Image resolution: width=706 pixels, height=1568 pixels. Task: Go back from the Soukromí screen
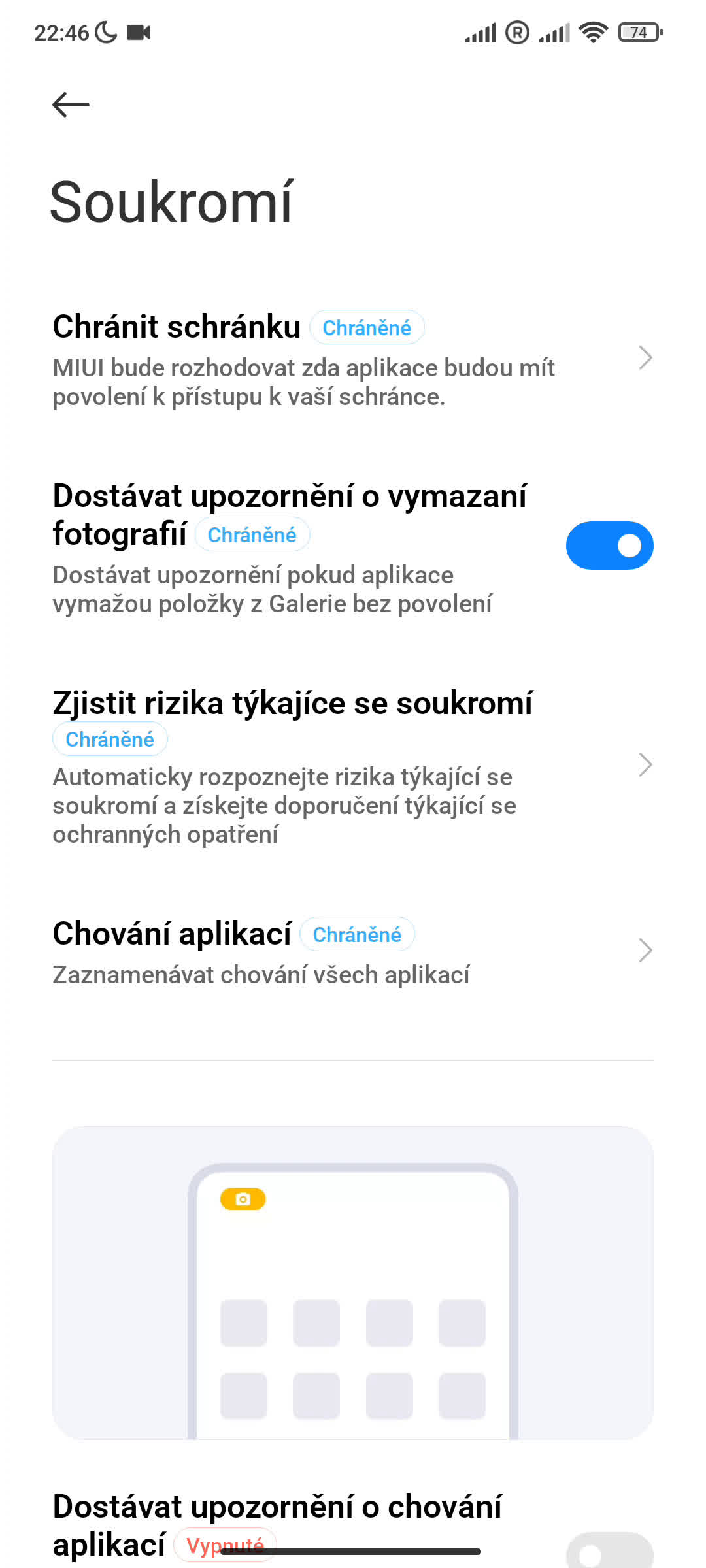[x=71, y=105]
